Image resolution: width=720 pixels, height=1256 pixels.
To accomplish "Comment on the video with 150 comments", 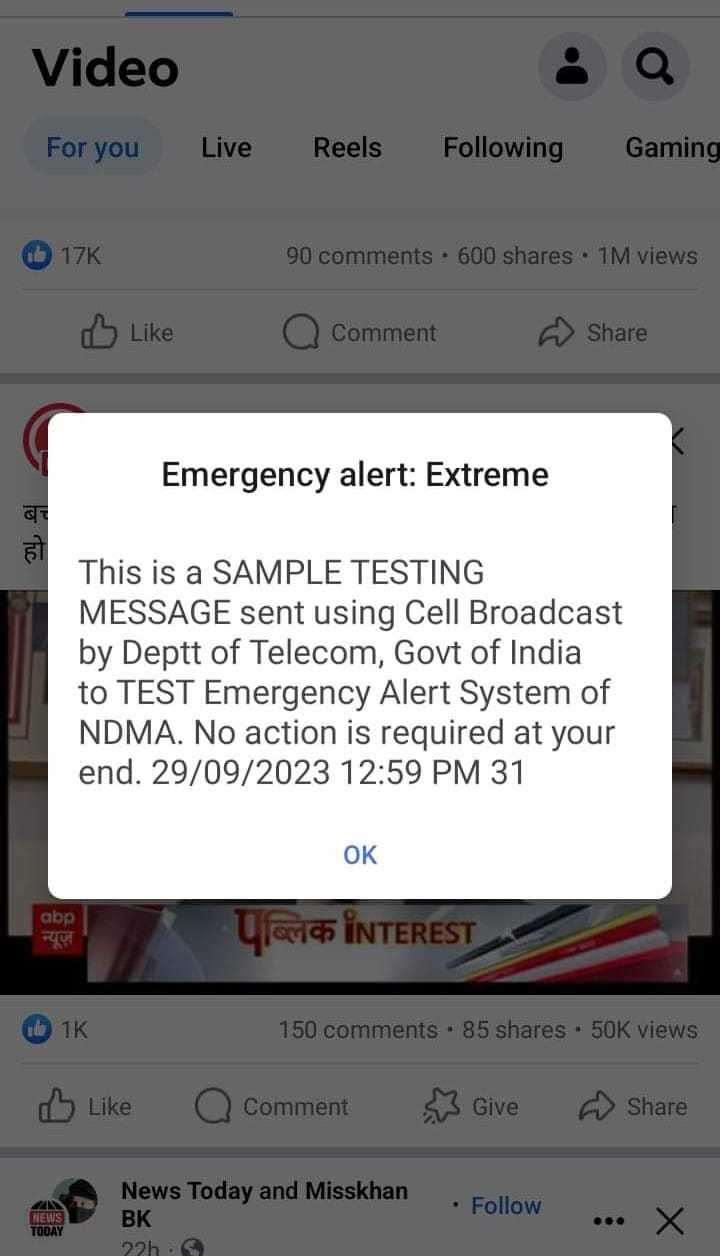I will click(271, 1106).
